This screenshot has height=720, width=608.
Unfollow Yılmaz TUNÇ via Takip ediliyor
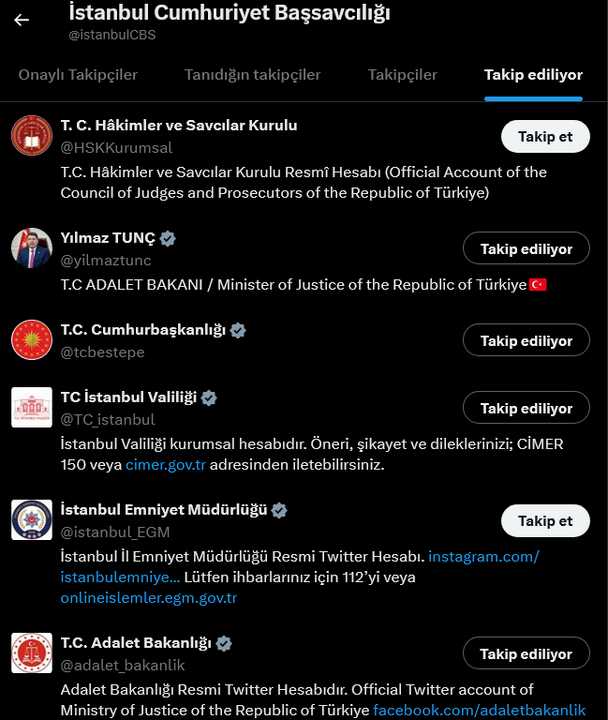click(526, 249)
